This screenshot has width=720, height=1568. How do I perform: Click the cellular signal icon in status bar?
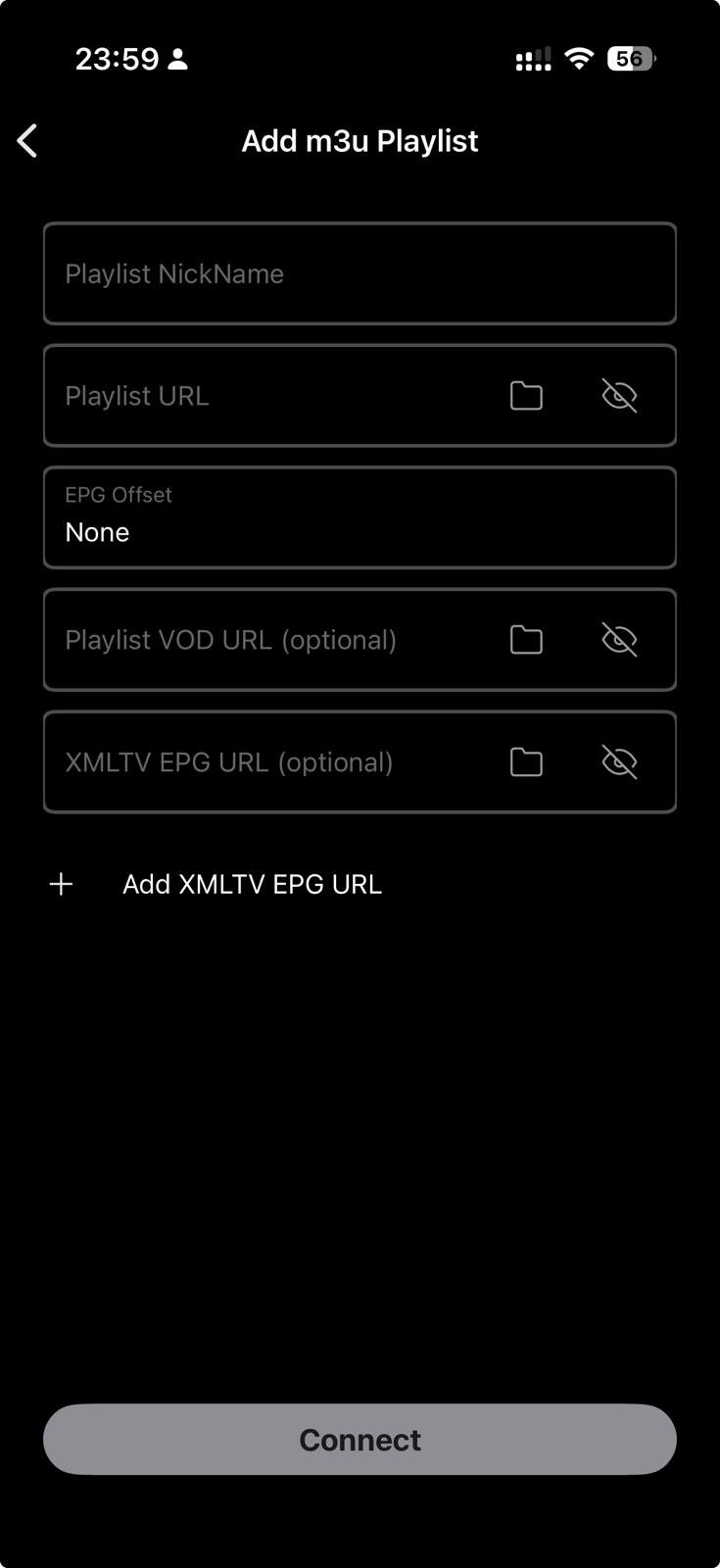(x=532, y=59)
